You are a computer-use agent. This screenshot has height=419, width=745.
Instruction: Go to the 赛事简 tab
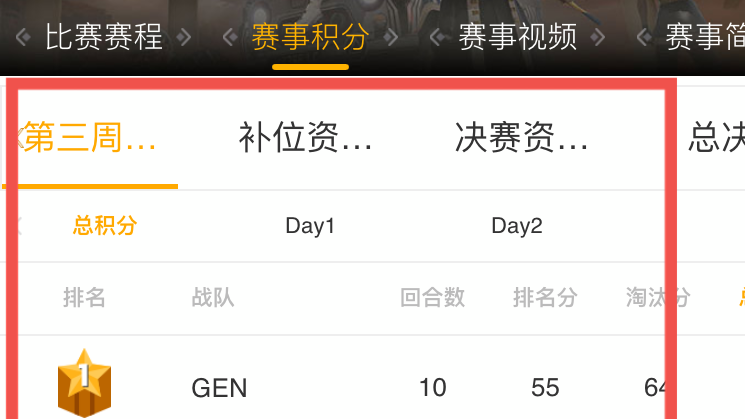tap(706, 38)
